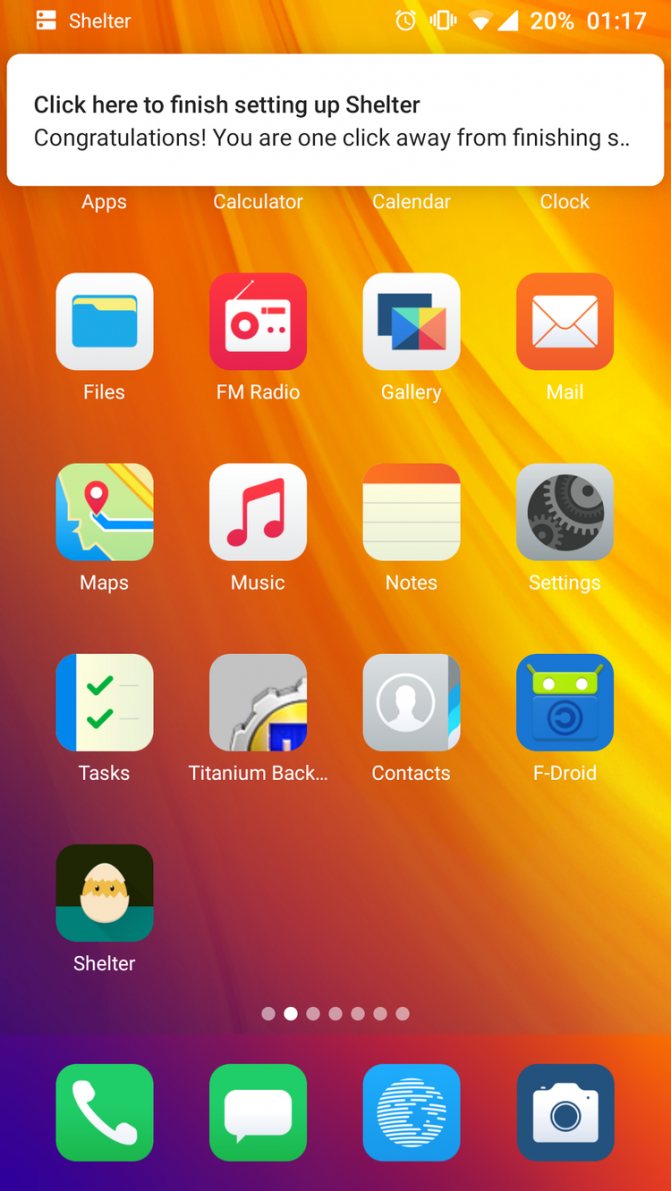Open the Phone dialer in the dock
671x1191 pixels.
[x=104, y=1113]
